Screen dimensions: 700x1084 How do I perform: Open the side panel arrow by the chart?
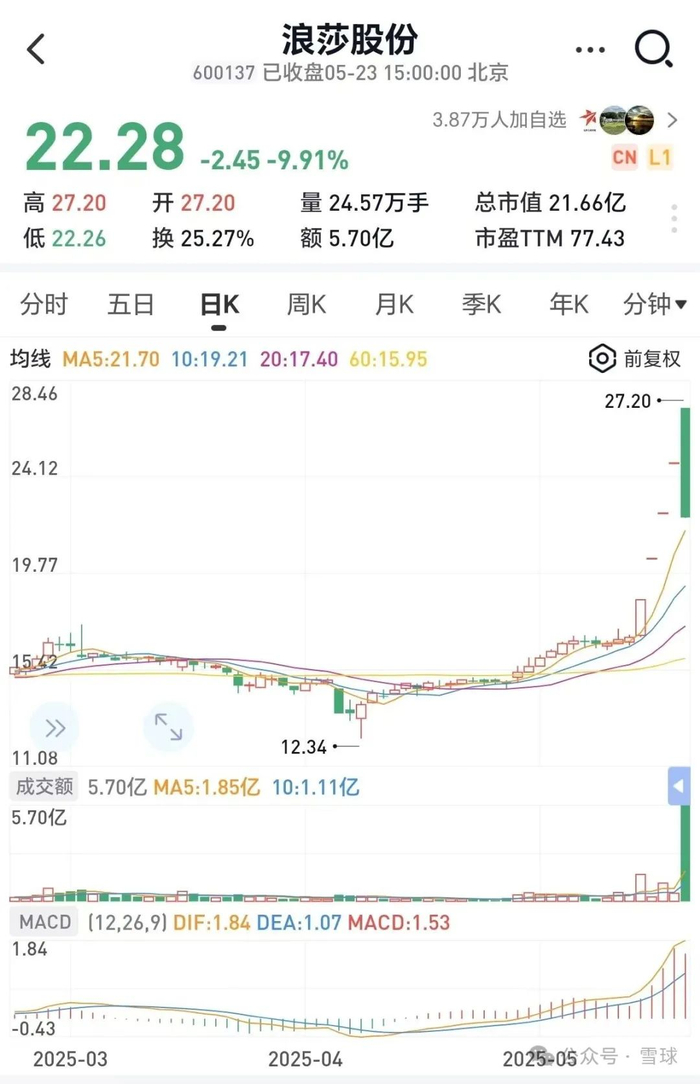click(x=679, y=787)
